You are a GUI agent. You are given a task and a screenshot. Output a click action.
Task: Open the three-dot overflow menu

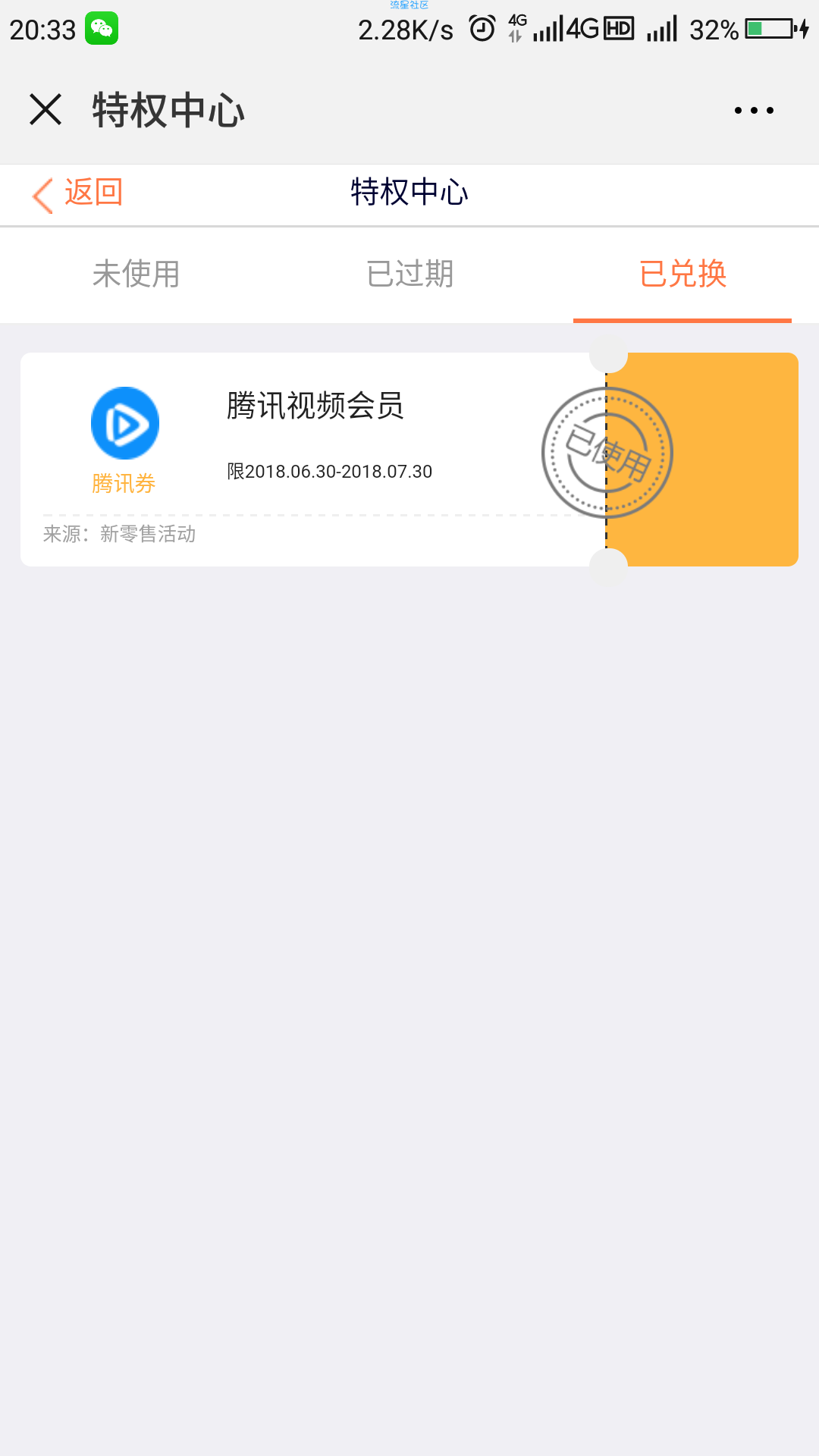(x=754, y=111)
